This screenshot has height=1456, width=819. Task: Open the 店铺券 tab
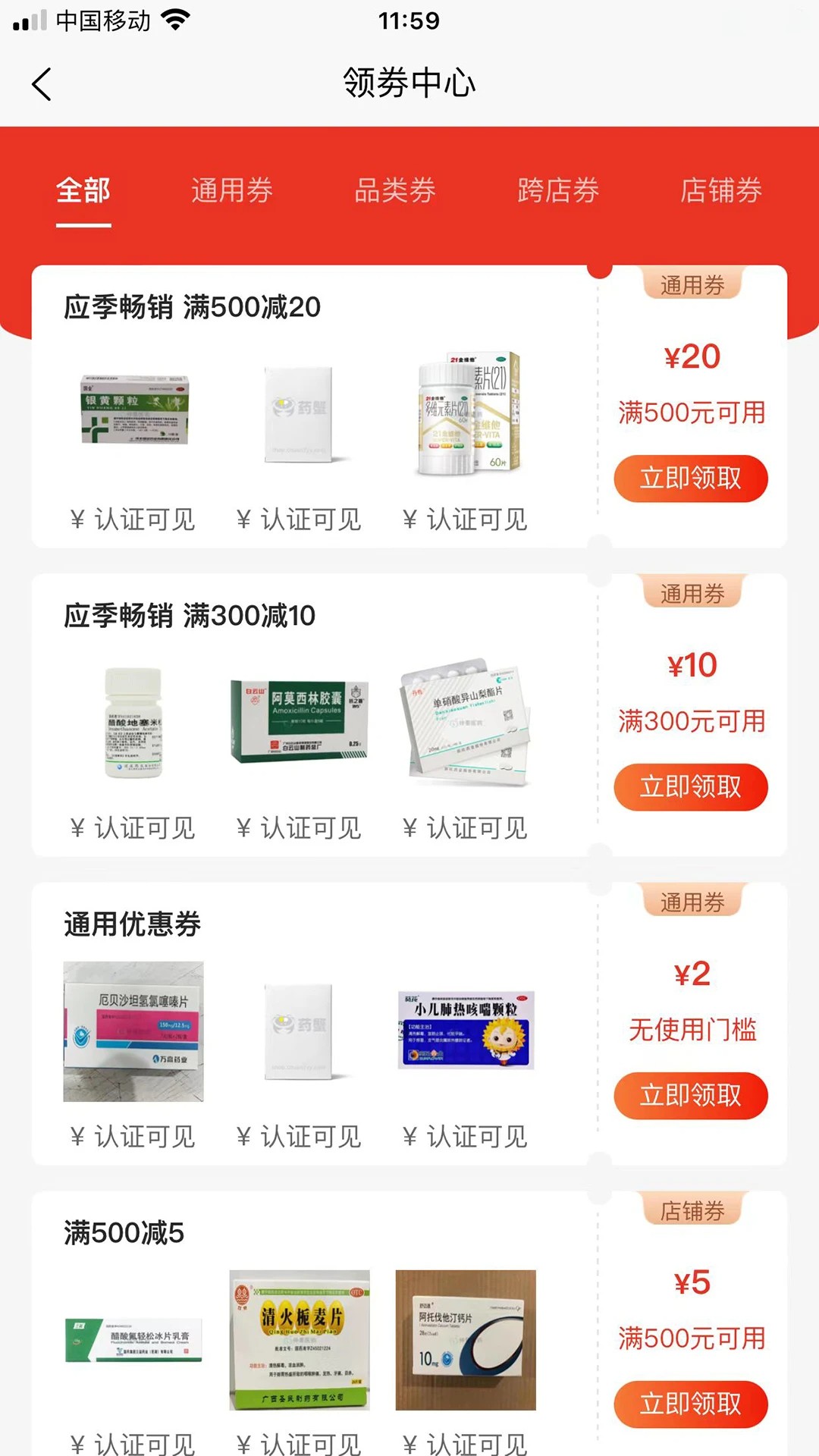click(722, 191)
